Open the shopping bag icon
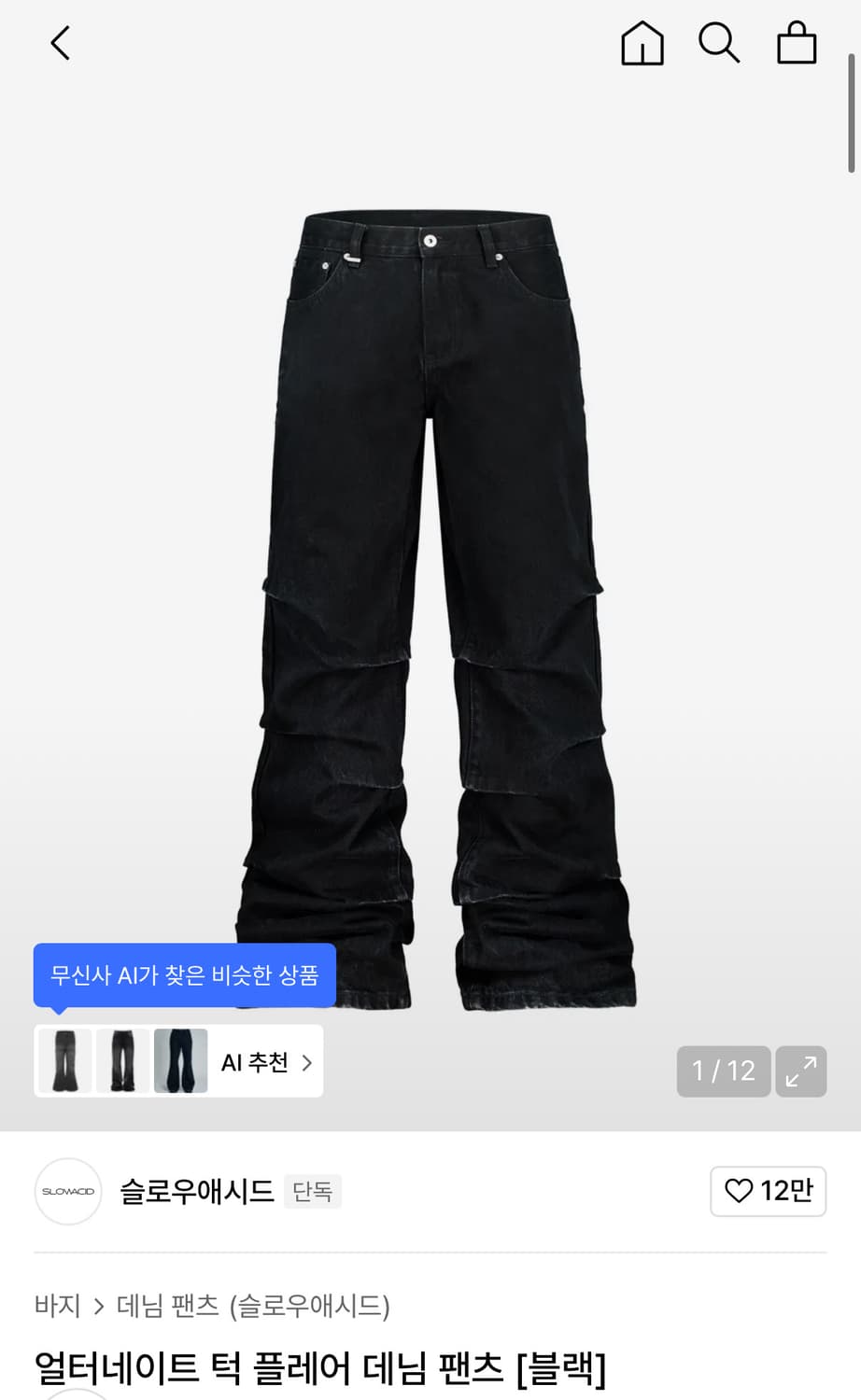 [795, 42]
